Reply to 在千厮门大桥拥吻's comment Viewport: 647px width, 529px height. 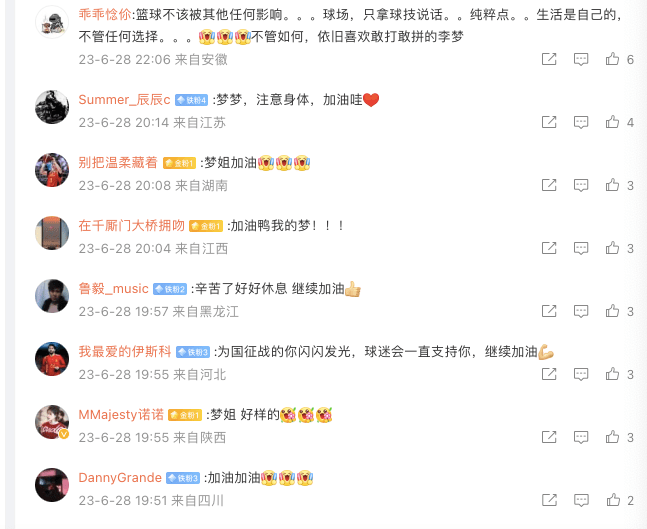(581, 248)
